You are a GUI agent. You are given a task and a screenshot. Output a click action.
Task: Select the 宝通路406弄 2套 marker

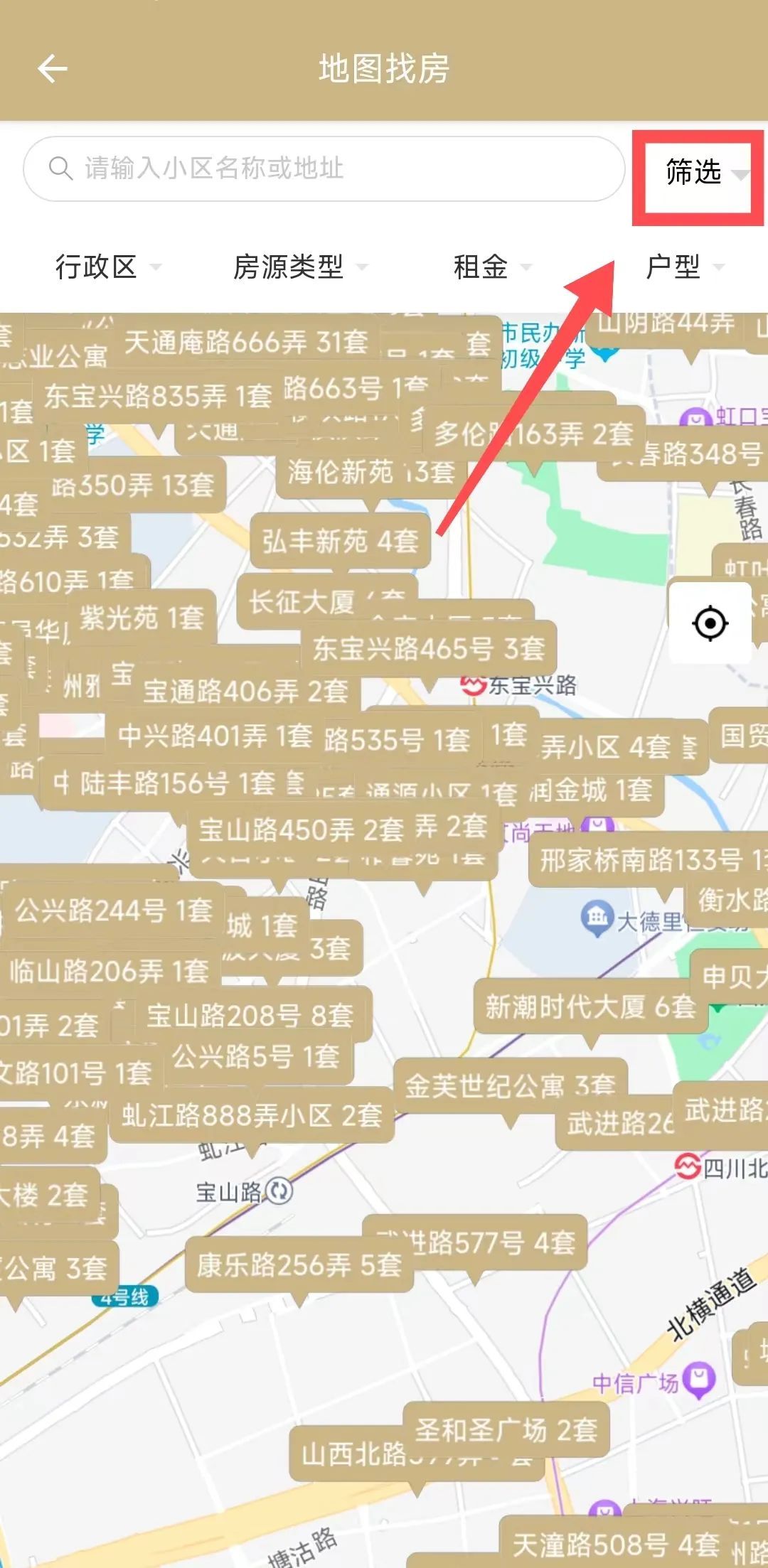click(245, 691)
